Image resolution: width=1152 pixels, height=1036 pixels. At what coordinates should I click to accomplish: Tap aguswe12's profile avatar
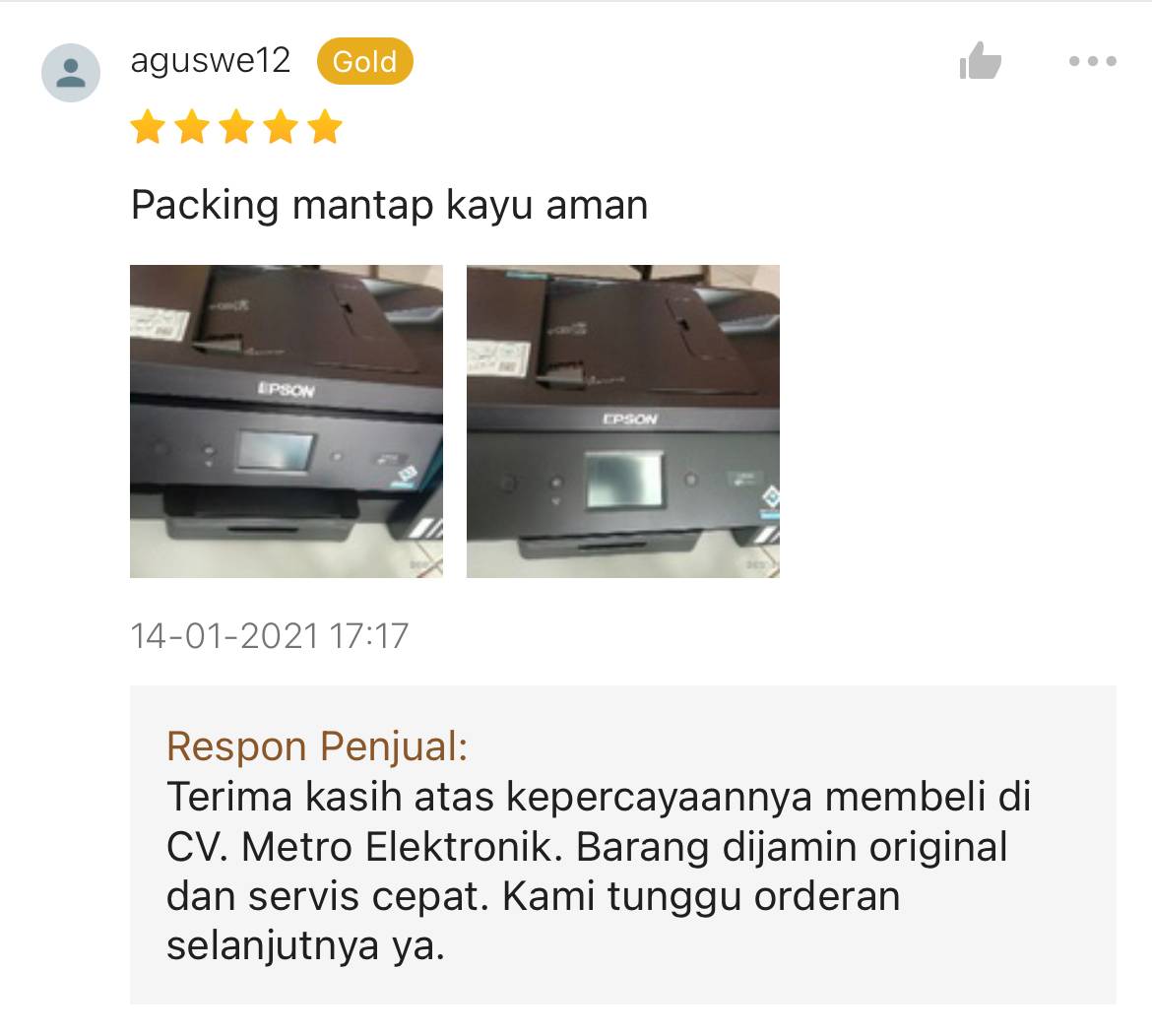coord(71,73)
